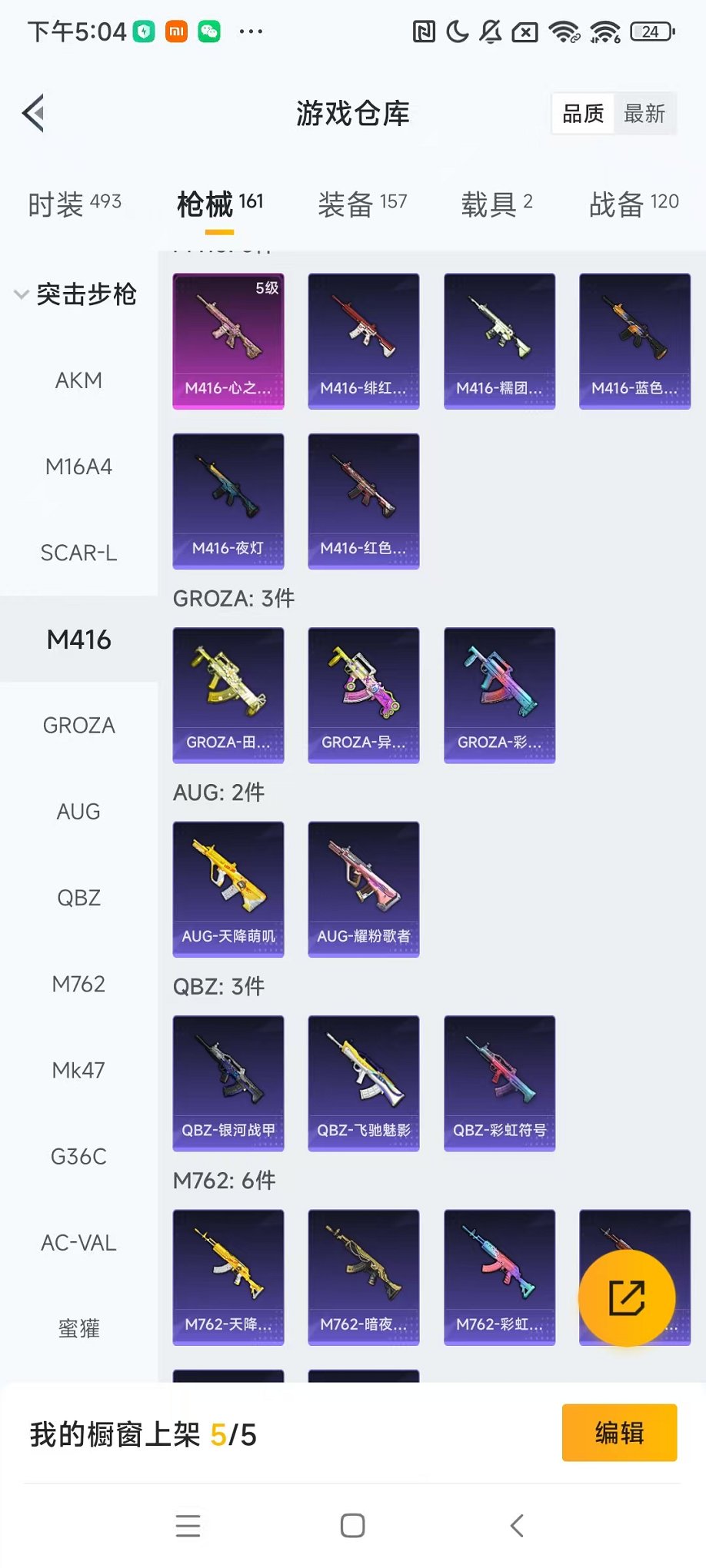706x1568 pixels.
Task: Open the M416-夜灯 skin
Action: pyautogui.click(x=228, y=500)
